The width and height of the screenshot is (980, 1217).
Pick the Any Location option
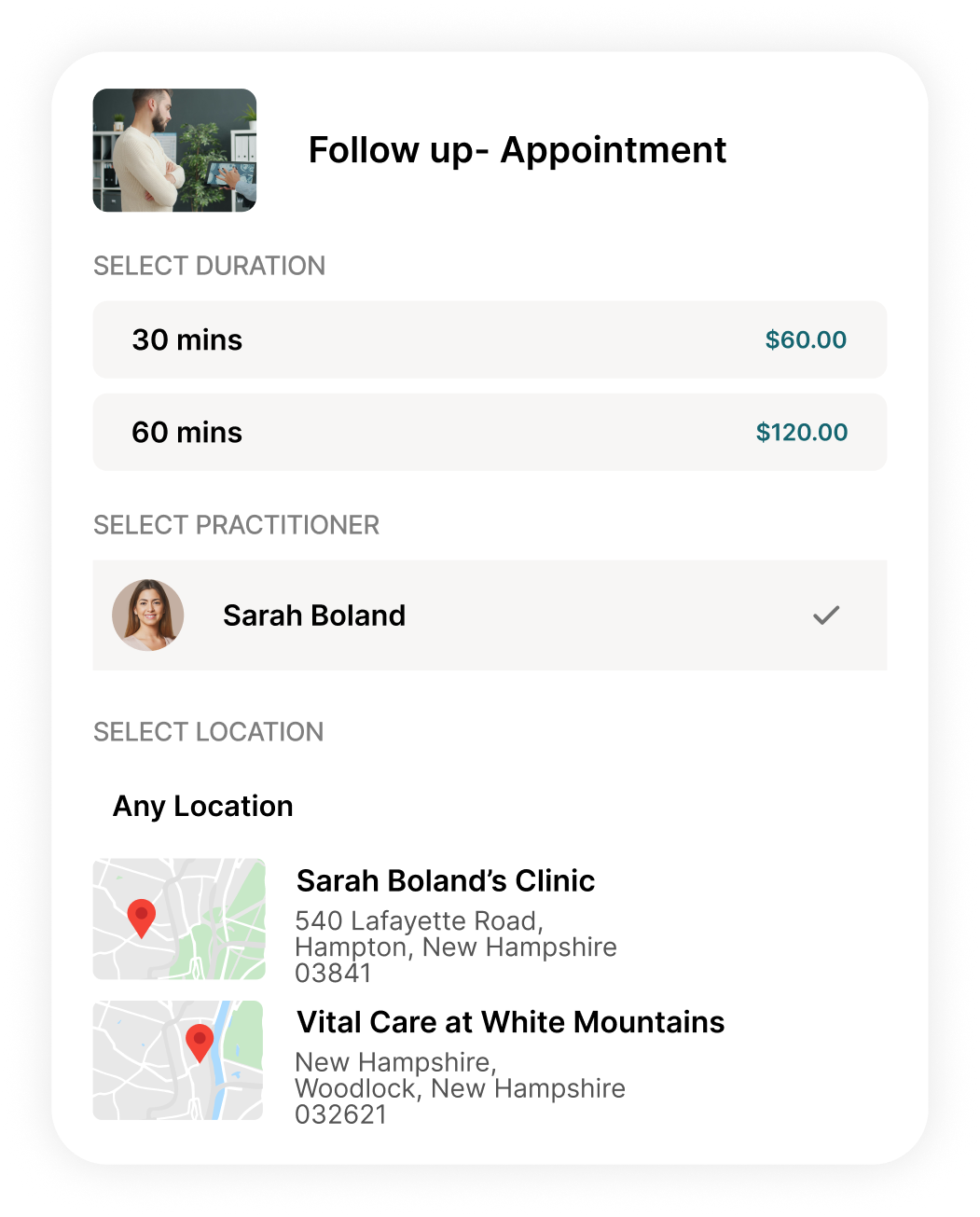(203, 806)
